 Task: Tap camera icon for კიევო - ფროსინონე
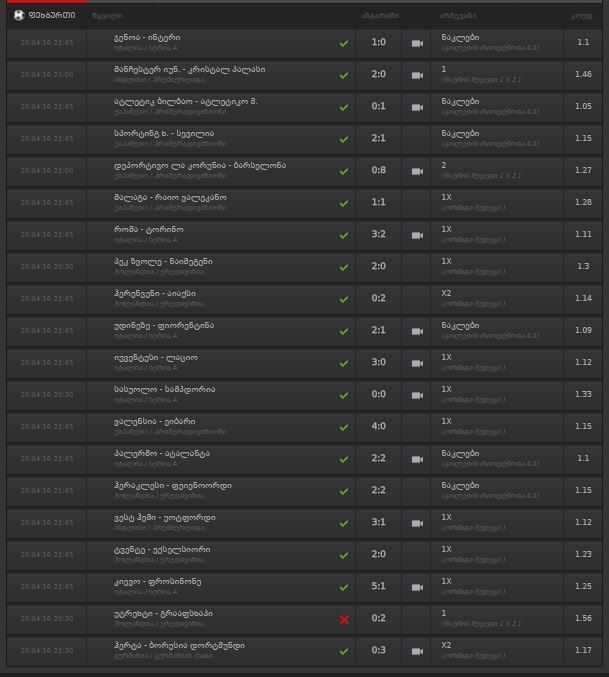[x=417, y=587]
